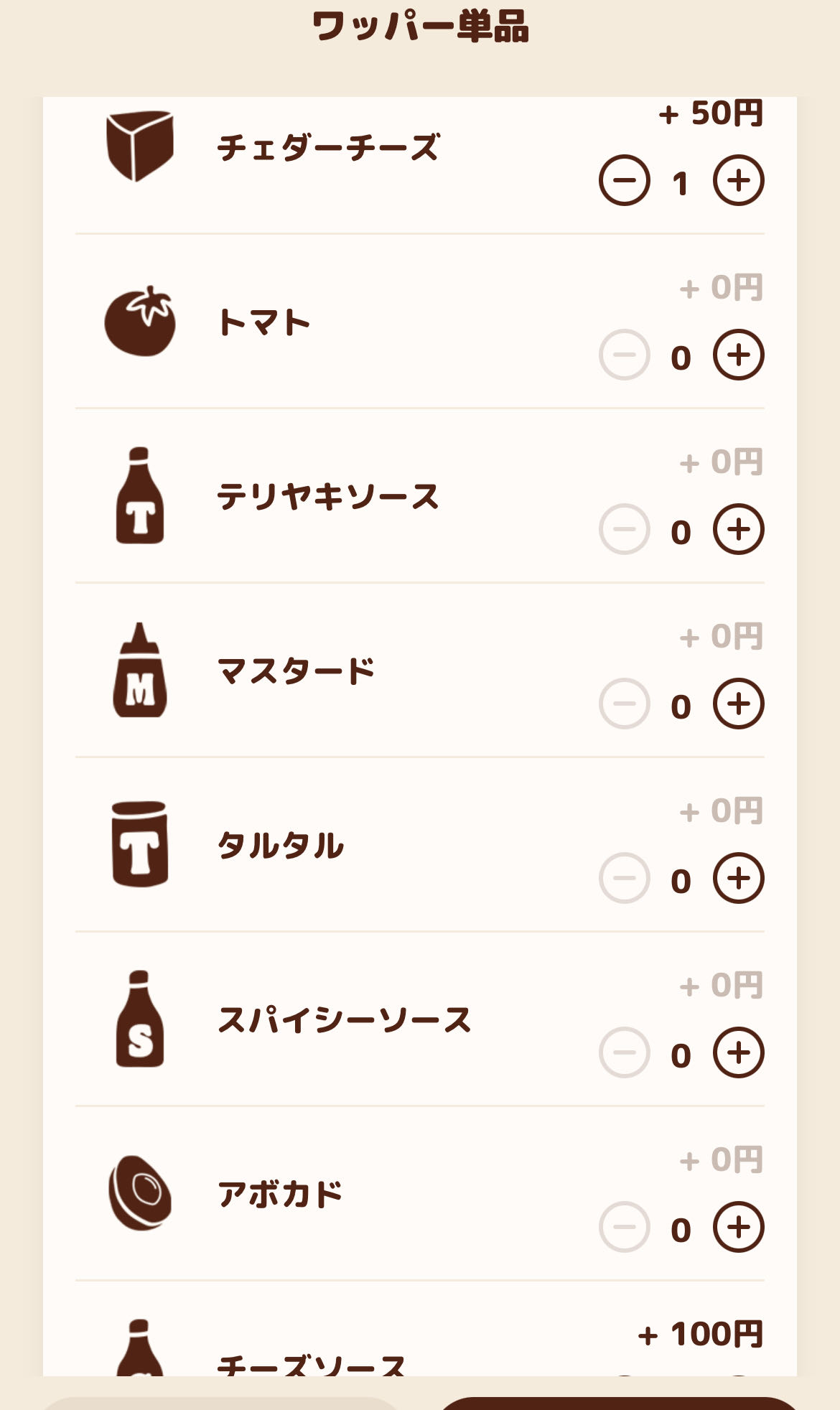Add テリヤキソース to the Whopper
Viewport: 840px width, 1410px height.
pyautogui.click(x=738, y=529)
